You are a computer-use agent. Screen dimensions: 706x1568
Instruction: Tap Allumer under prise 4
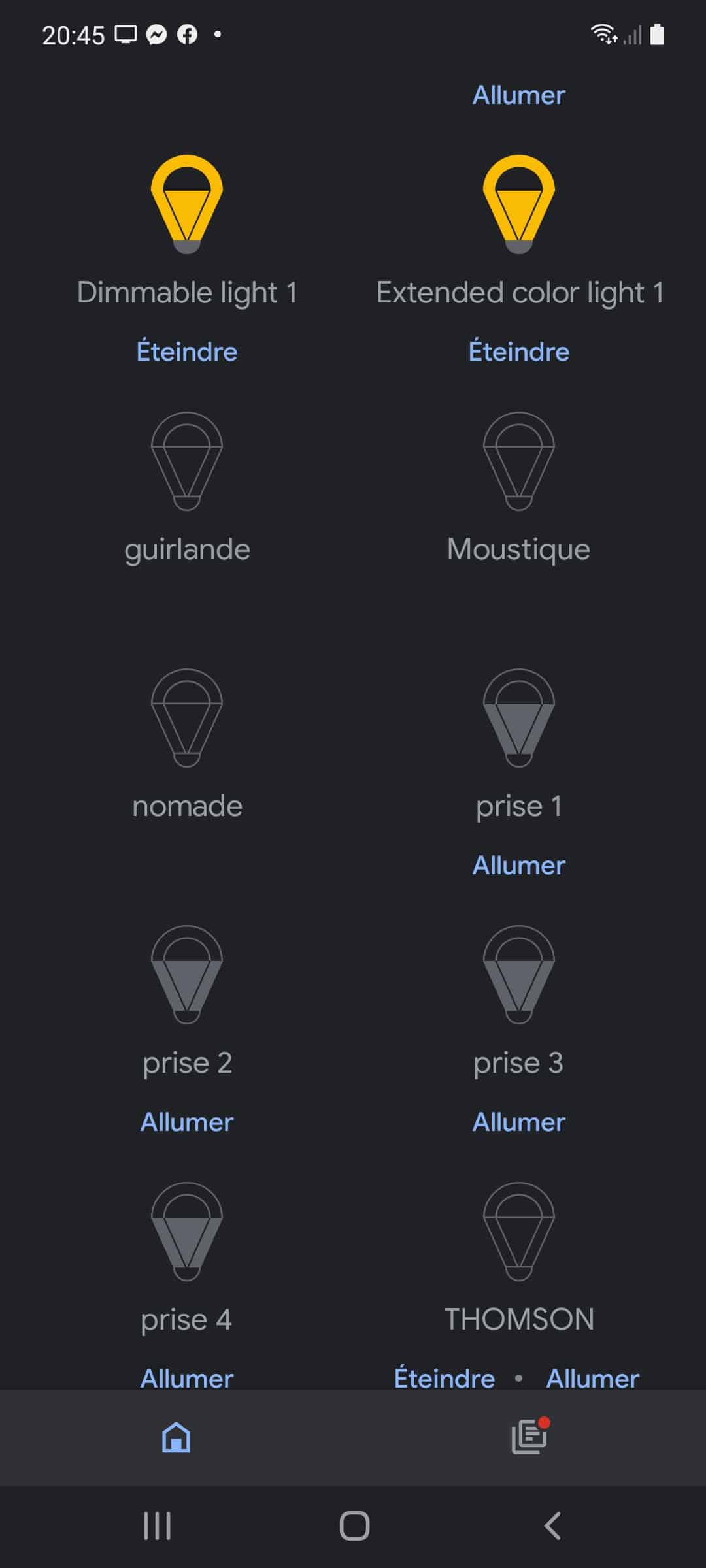coord(187,1379)
